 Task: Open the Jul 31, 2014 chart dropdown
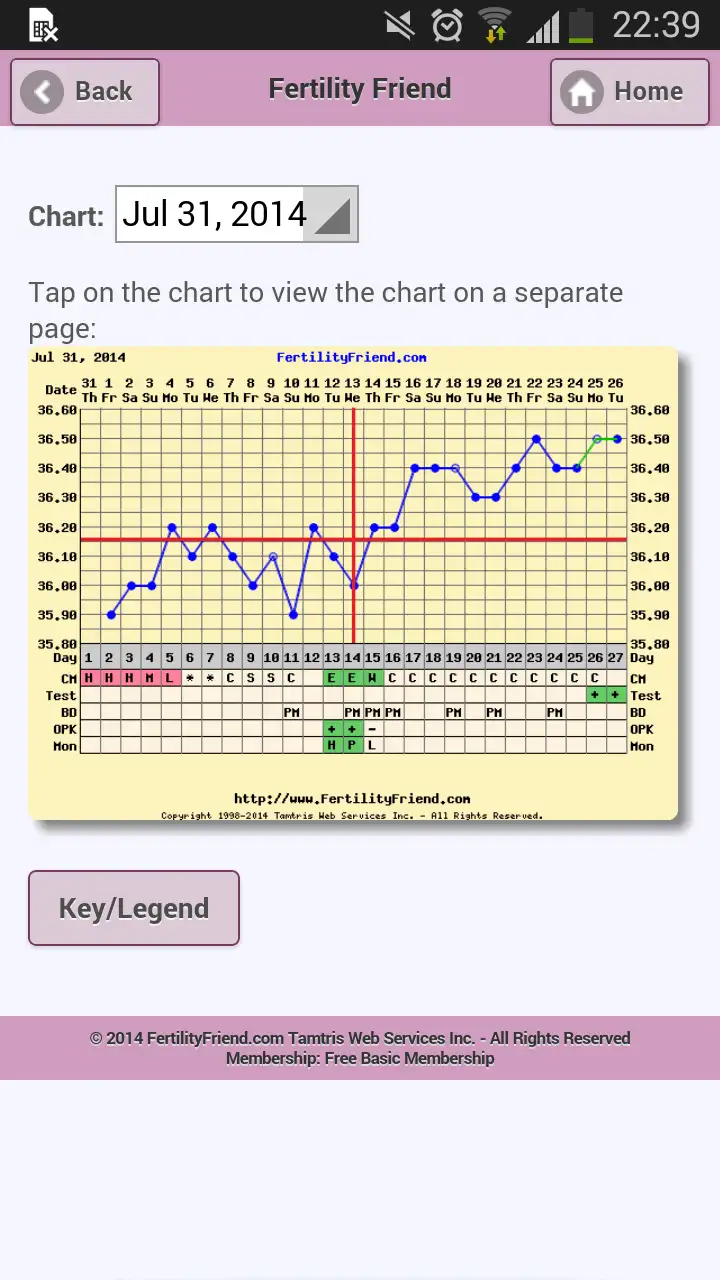[x=237, y=214]
